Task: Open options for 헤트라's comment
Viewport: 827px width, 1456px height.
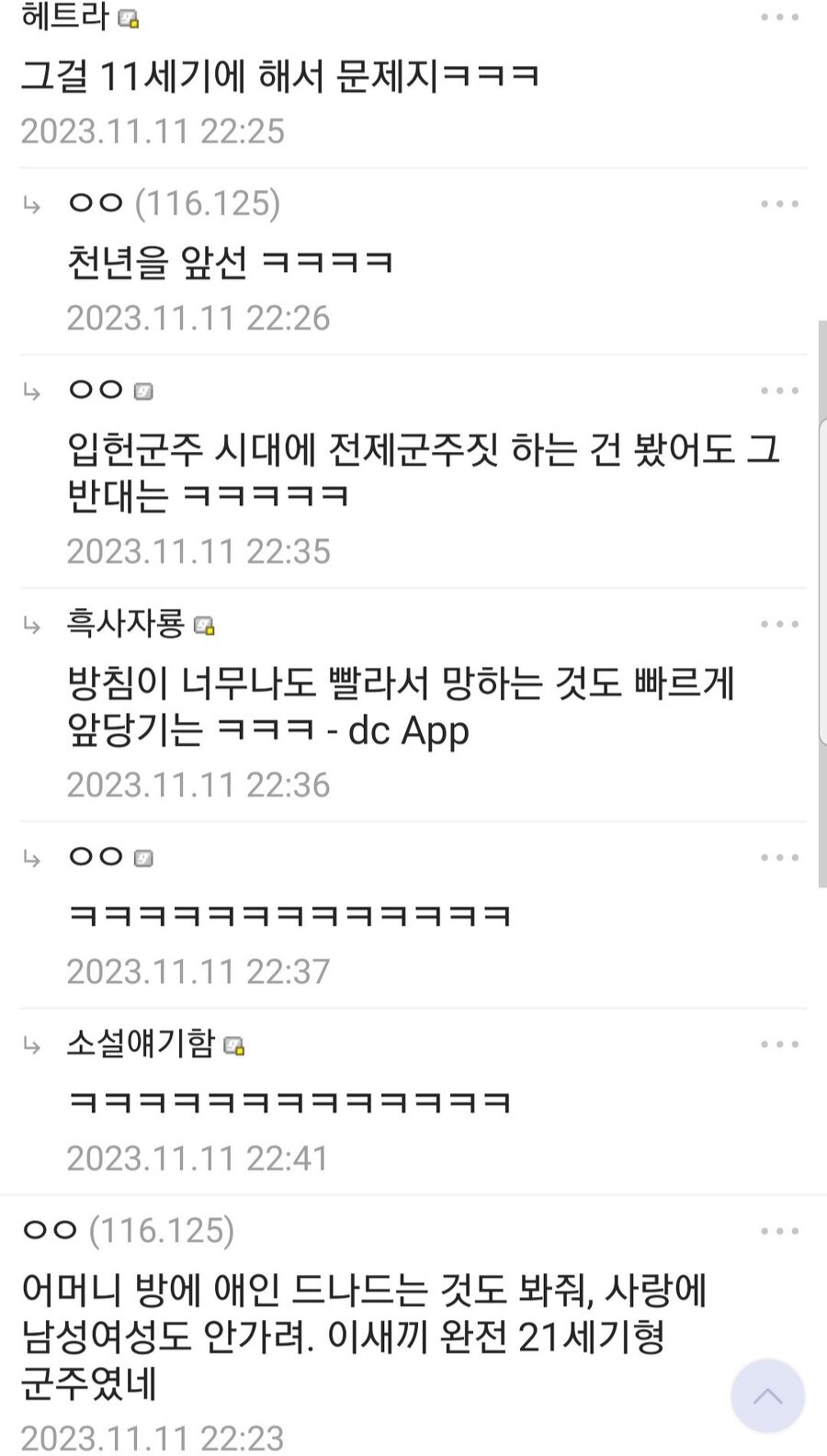Action: coord(779,17)
